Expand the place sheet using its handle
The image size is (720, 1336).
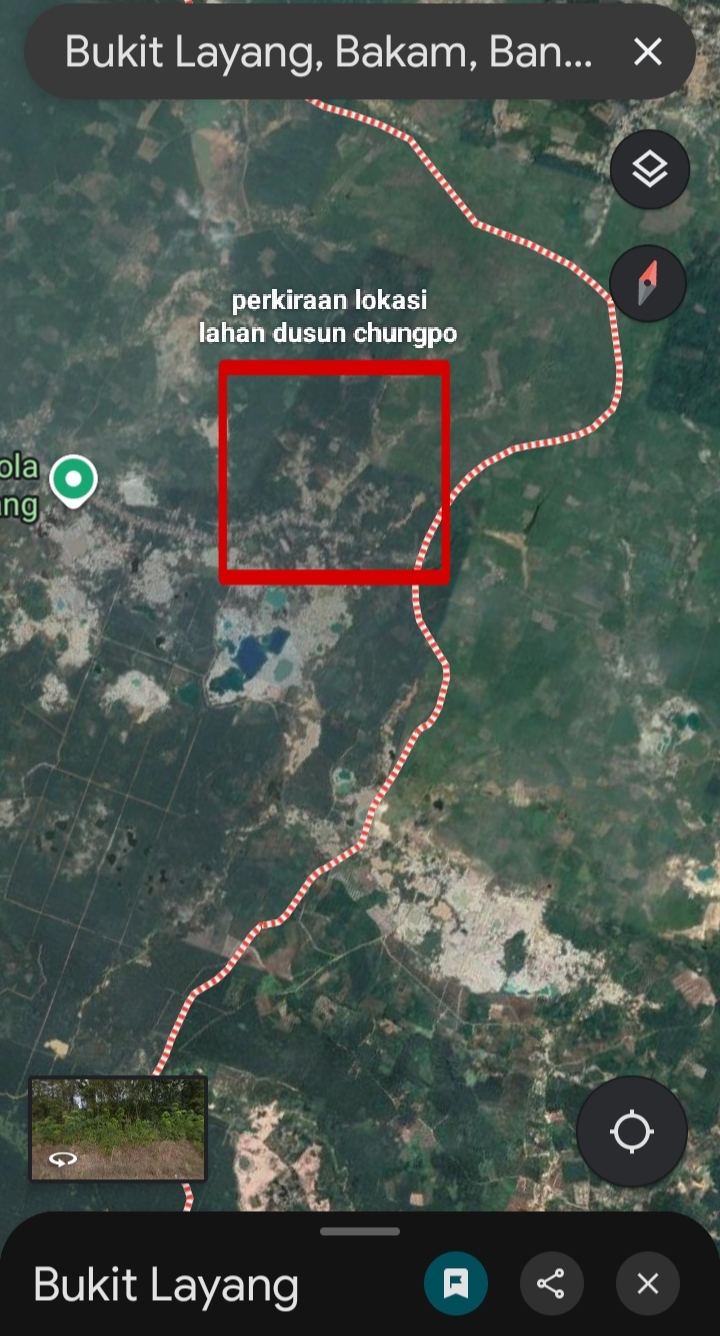pyautogui.click(x=360, y=1231)
